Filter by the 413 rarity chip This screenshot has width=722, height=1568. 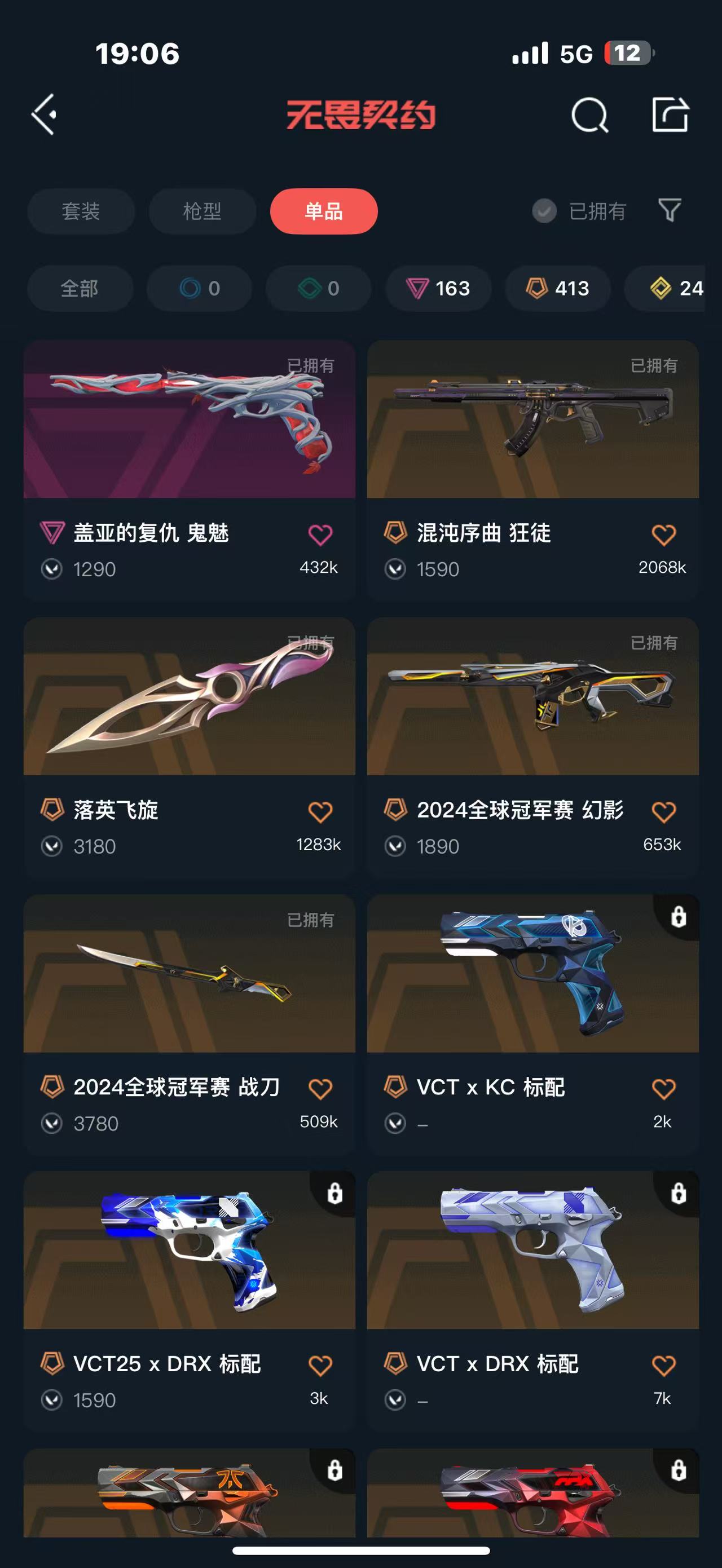(558, 289)
